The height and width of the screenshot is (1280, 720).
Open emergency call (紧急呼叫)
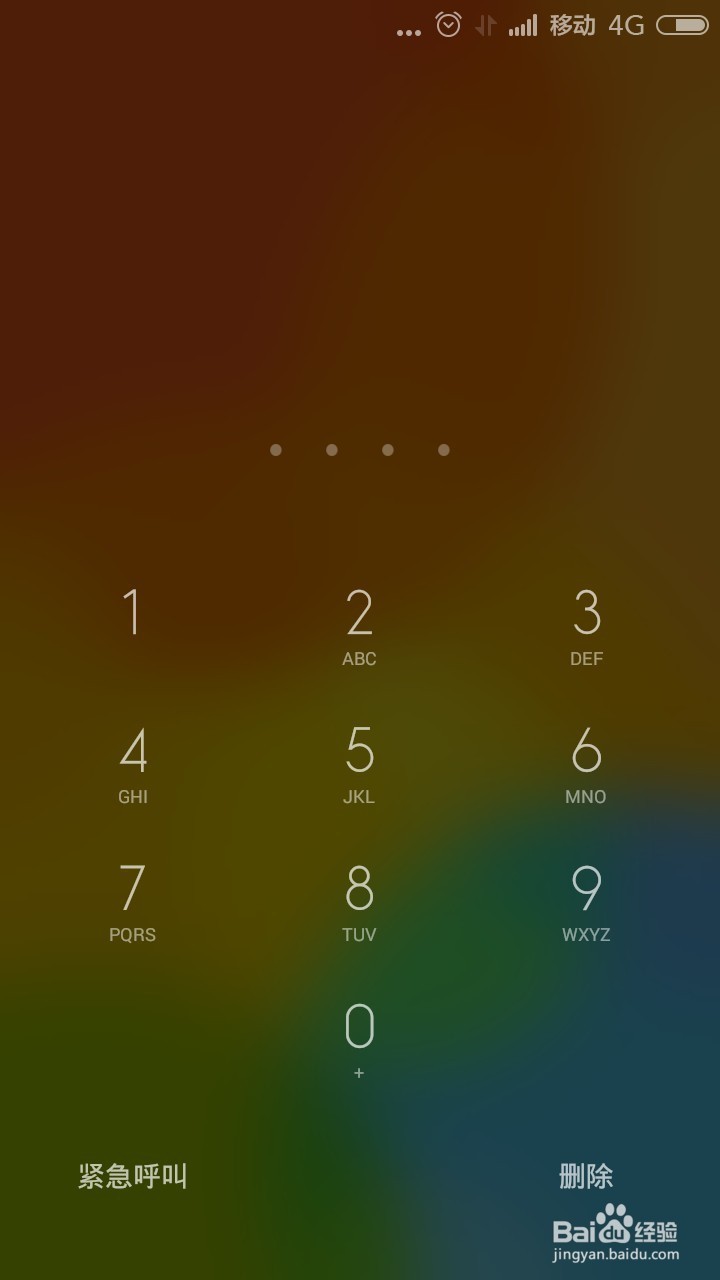[133, 1176]
